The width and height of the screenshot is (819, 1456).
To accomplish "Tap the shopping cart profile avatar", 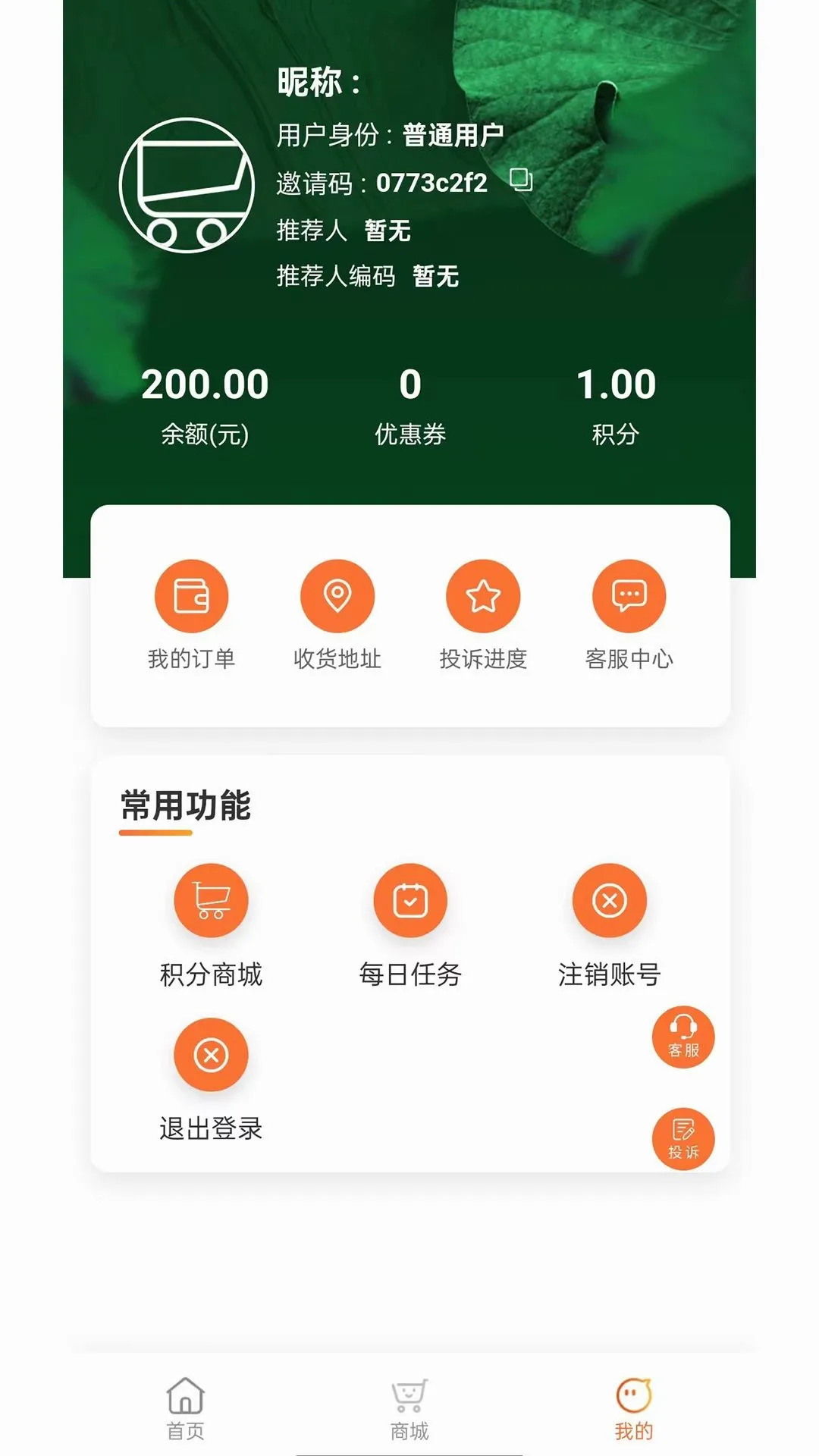I will tap(187, 185).
